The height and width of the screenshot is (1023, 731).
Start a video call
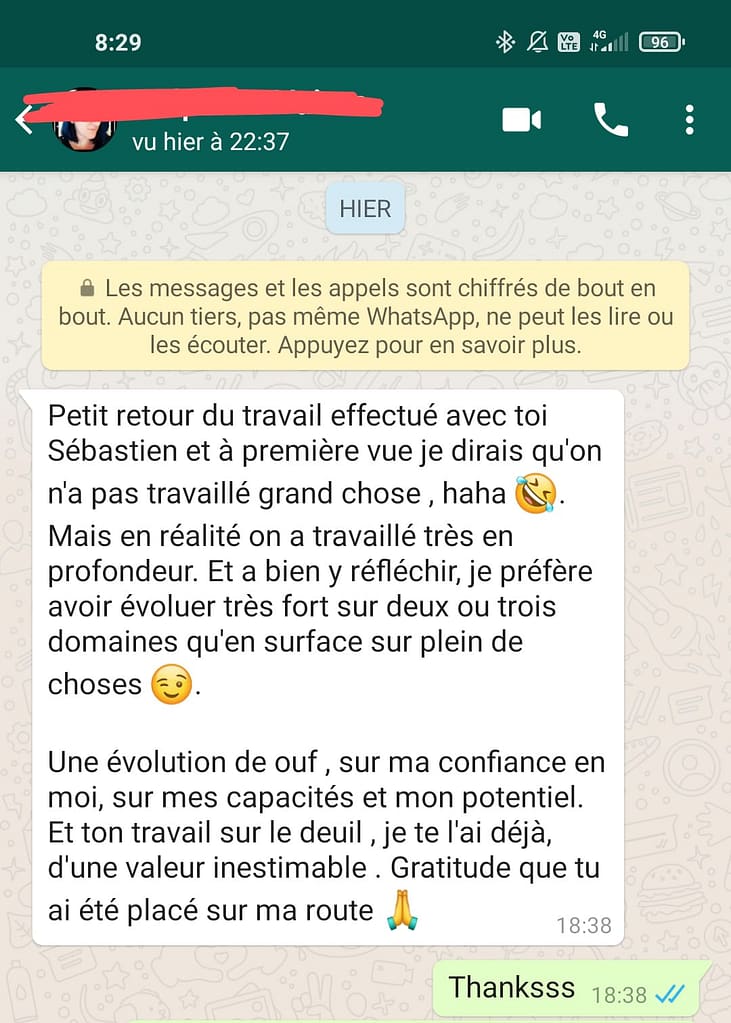tap(521, 121)
